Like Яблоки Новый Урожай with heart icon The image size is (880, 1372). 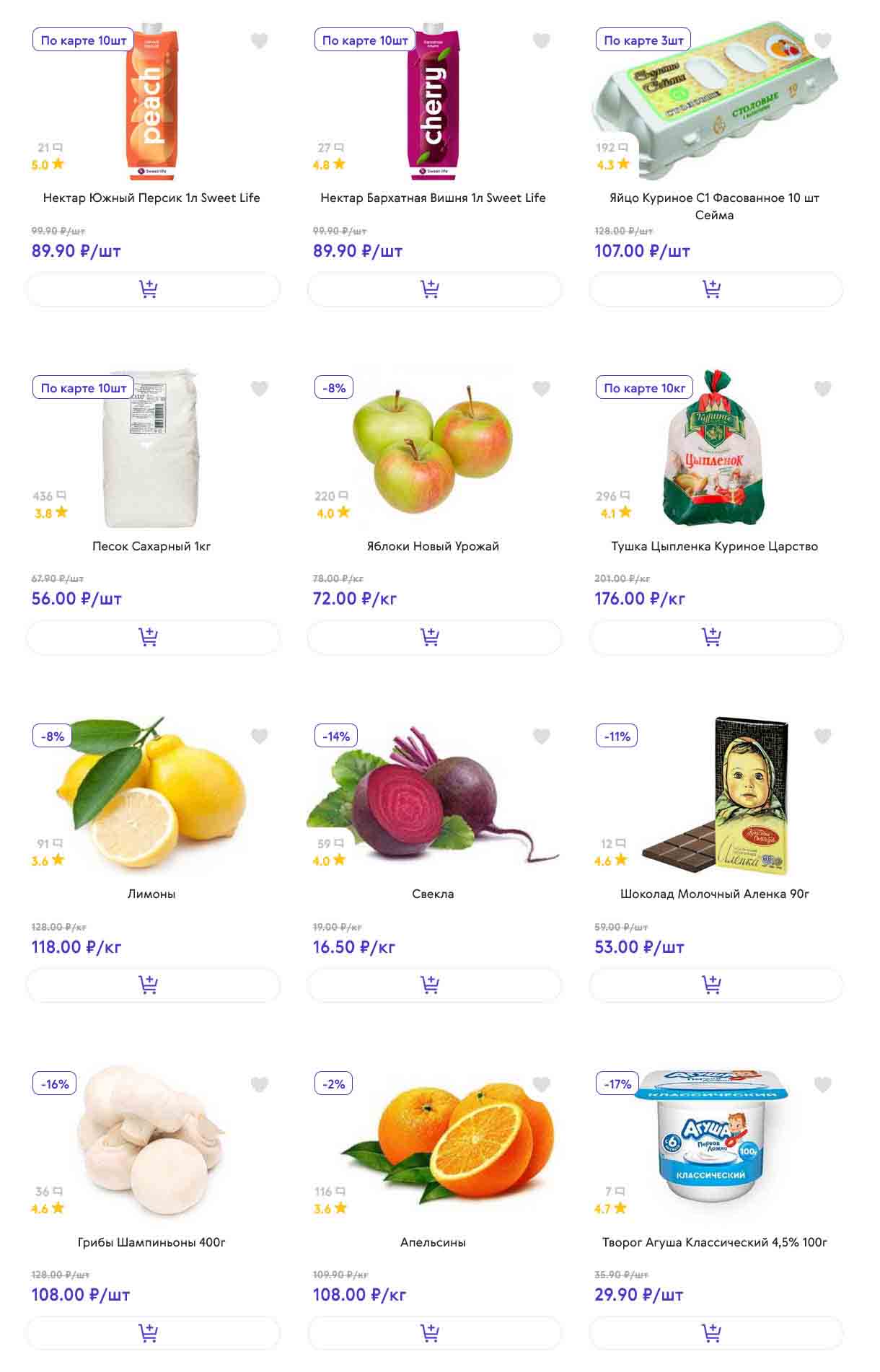tap(541, 389)
